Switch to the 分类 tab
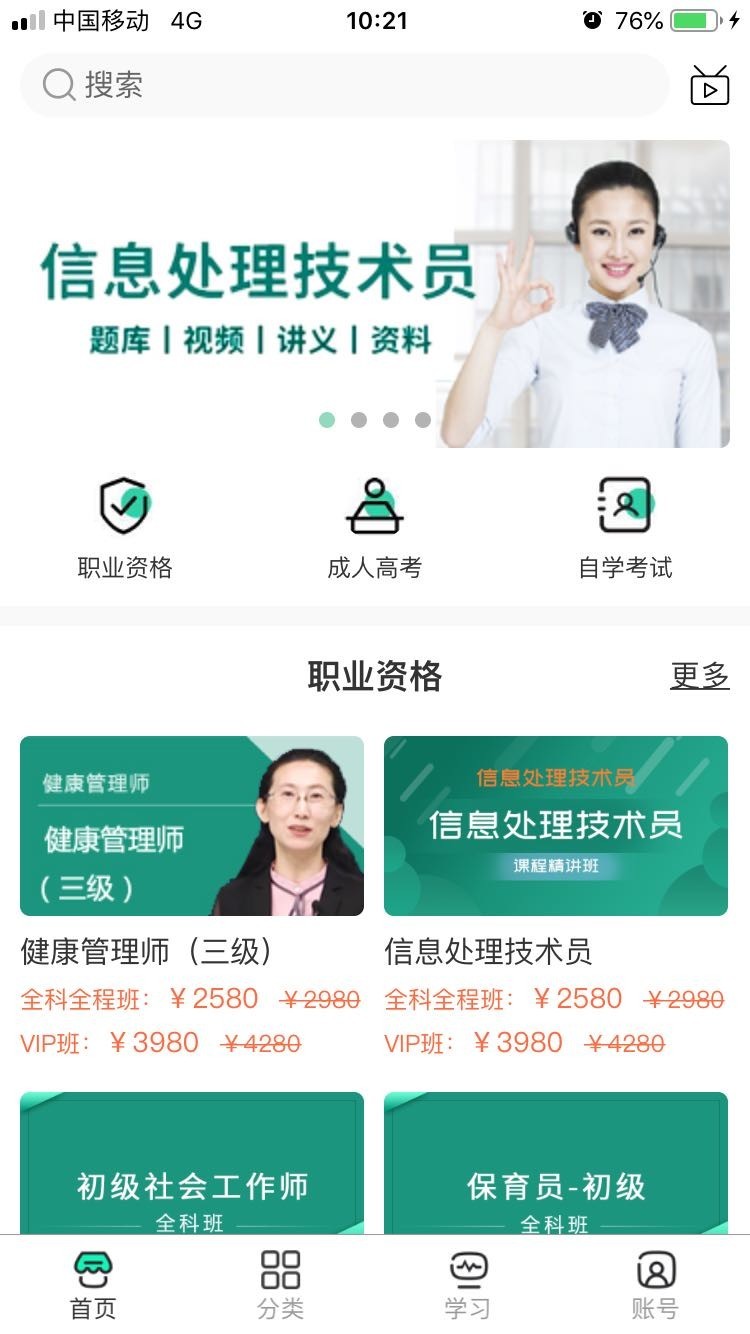 (x=280, y=1285)
